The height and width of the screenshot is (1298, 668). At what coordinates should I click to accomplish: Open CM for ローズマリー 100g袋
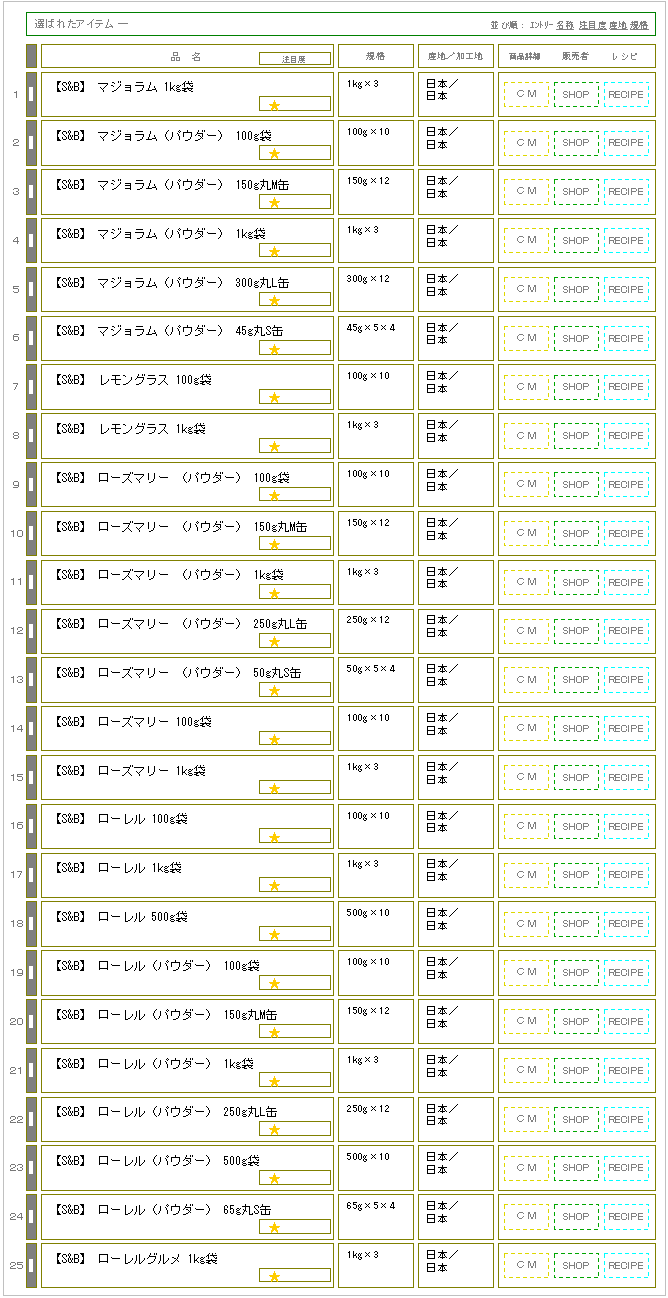pyautogui.click(x=526, y=729)
